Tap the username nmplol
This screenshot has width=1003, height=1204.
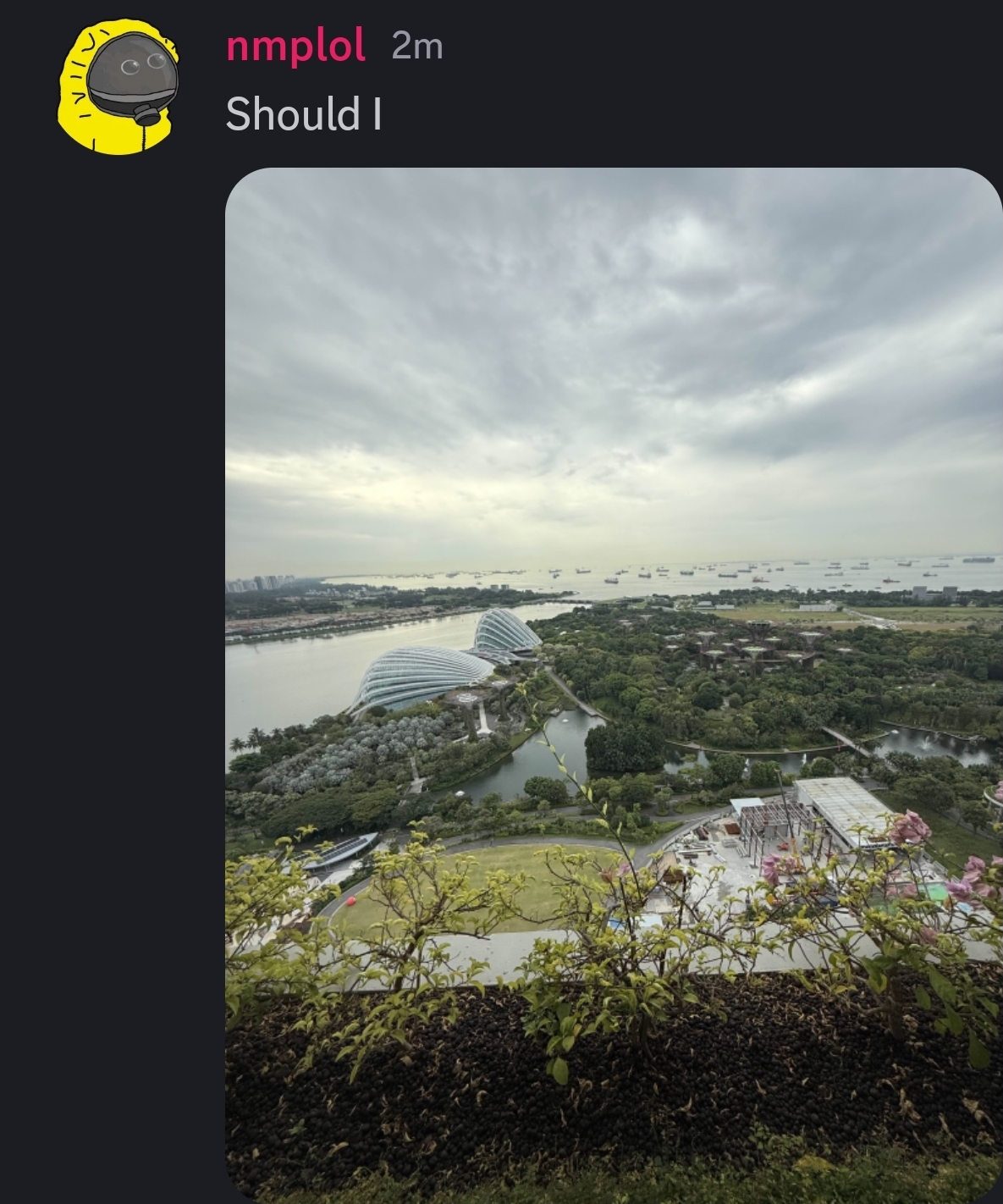pos(295,45)
